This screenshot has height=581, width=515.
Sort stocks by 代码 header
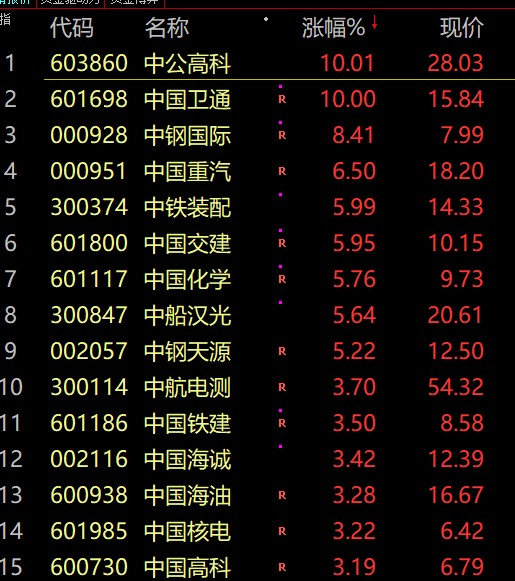click(x=72, y=28)
